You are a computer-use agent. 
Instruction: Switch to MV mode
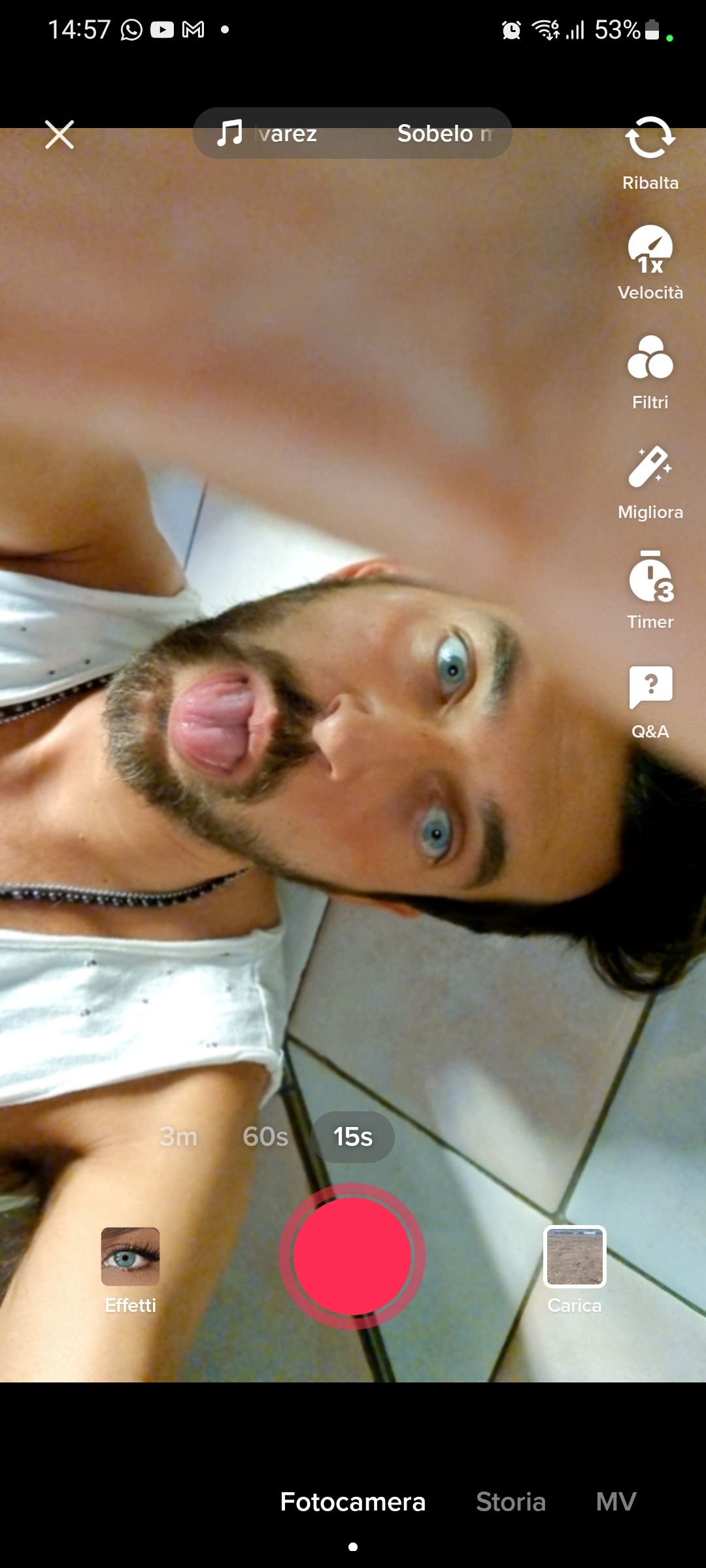(x=616, y=1501)
